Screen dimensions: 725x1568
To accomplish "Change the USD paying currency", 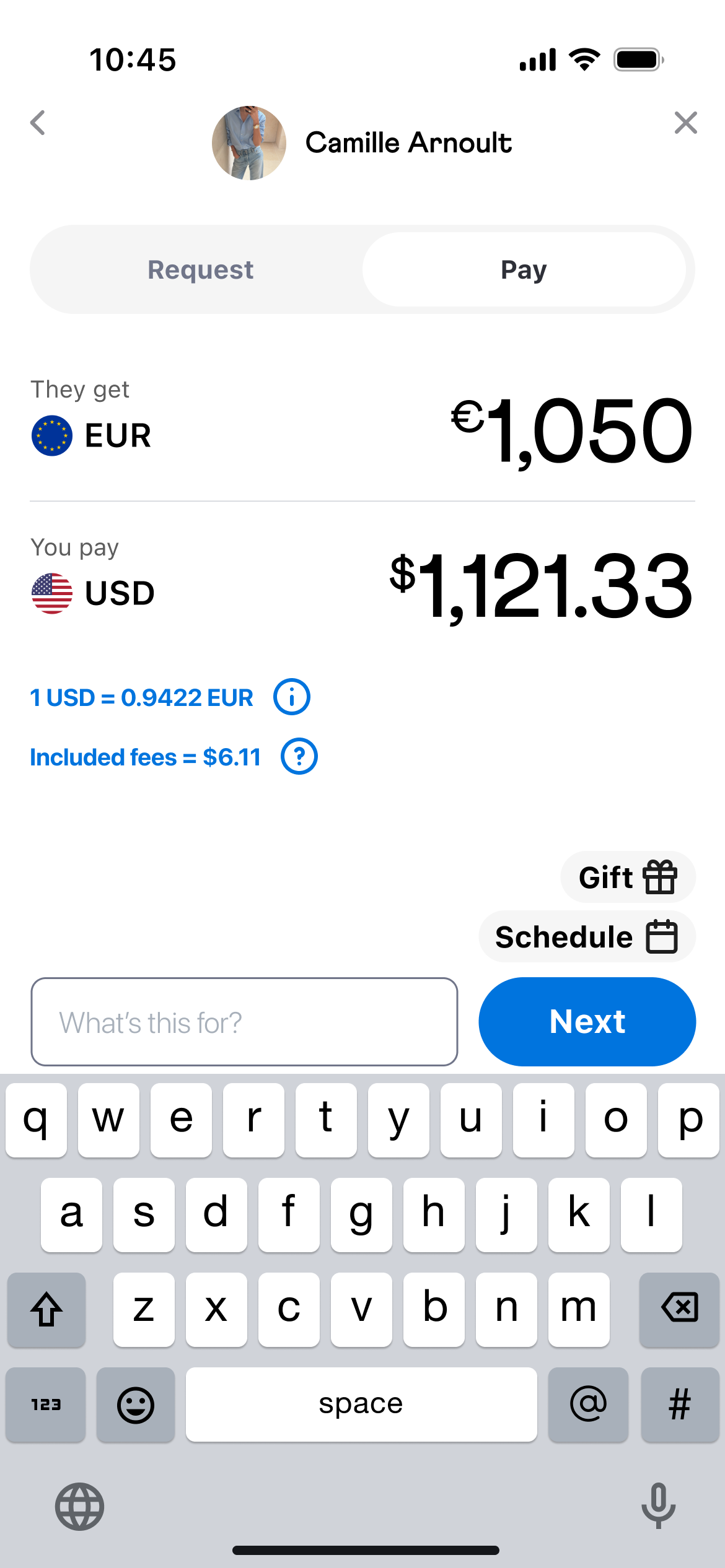I will coord(93,593).
